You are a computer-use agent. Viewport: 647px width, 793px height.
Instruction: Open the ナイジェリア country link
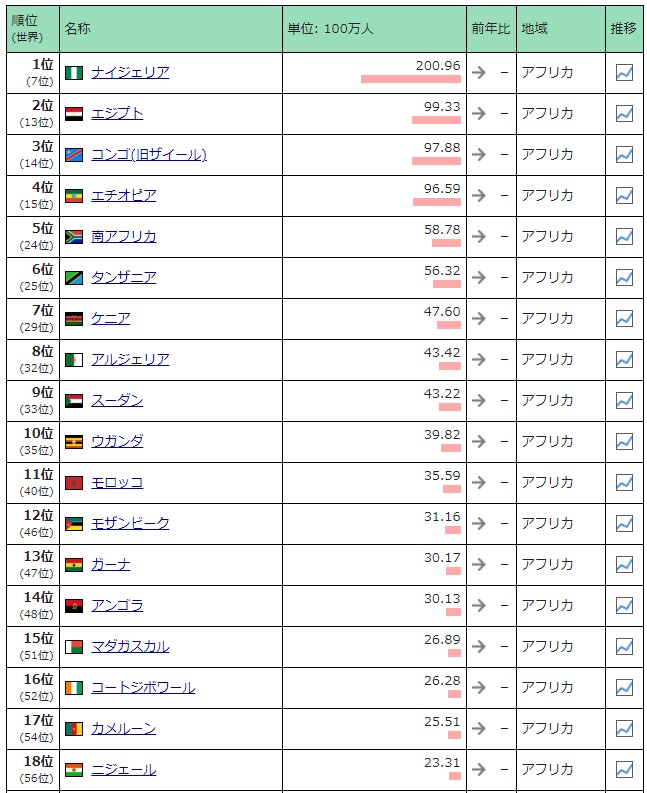point(130,72)
